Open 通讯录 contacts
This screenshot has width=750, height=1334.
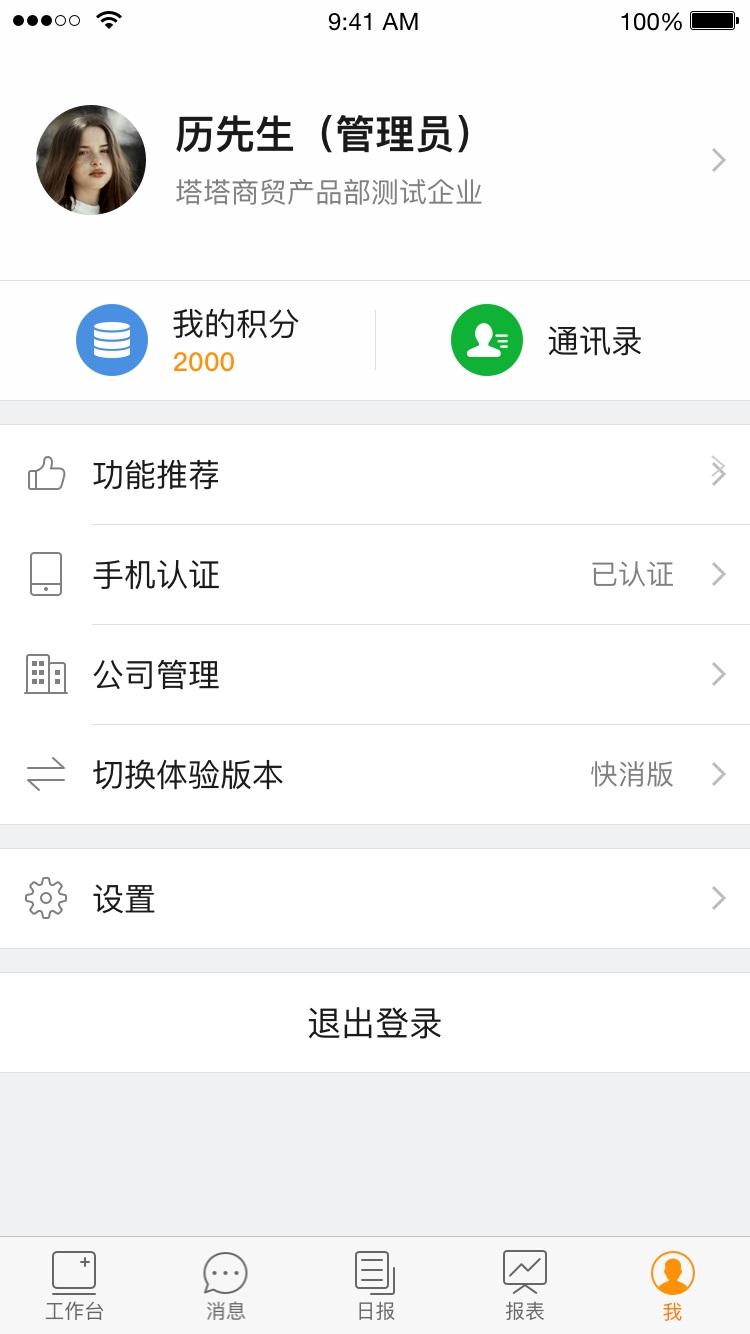tap(560, 341)
